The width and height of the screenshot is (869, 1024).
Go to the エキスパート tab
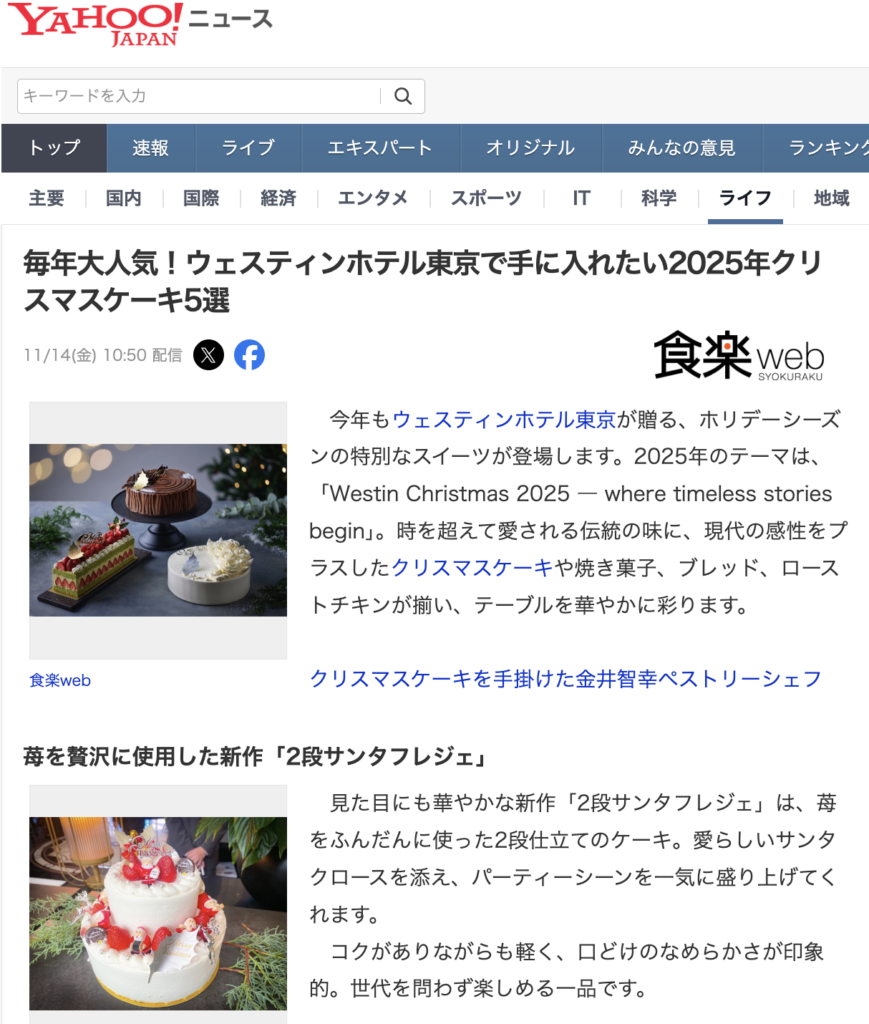tap(380, 148)
